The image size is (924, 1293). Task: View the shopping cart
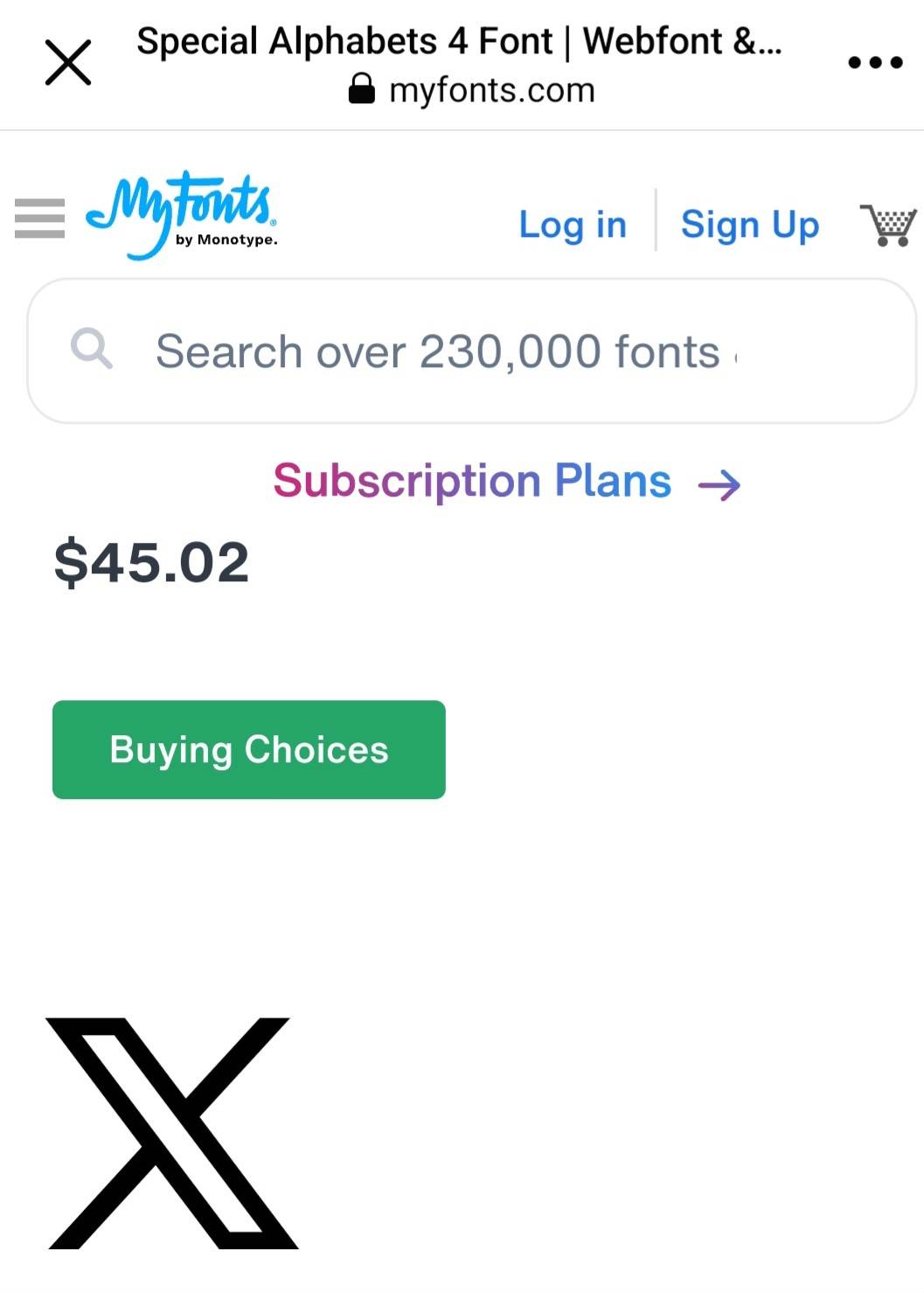pyautogui.click(x=888, y=226)
